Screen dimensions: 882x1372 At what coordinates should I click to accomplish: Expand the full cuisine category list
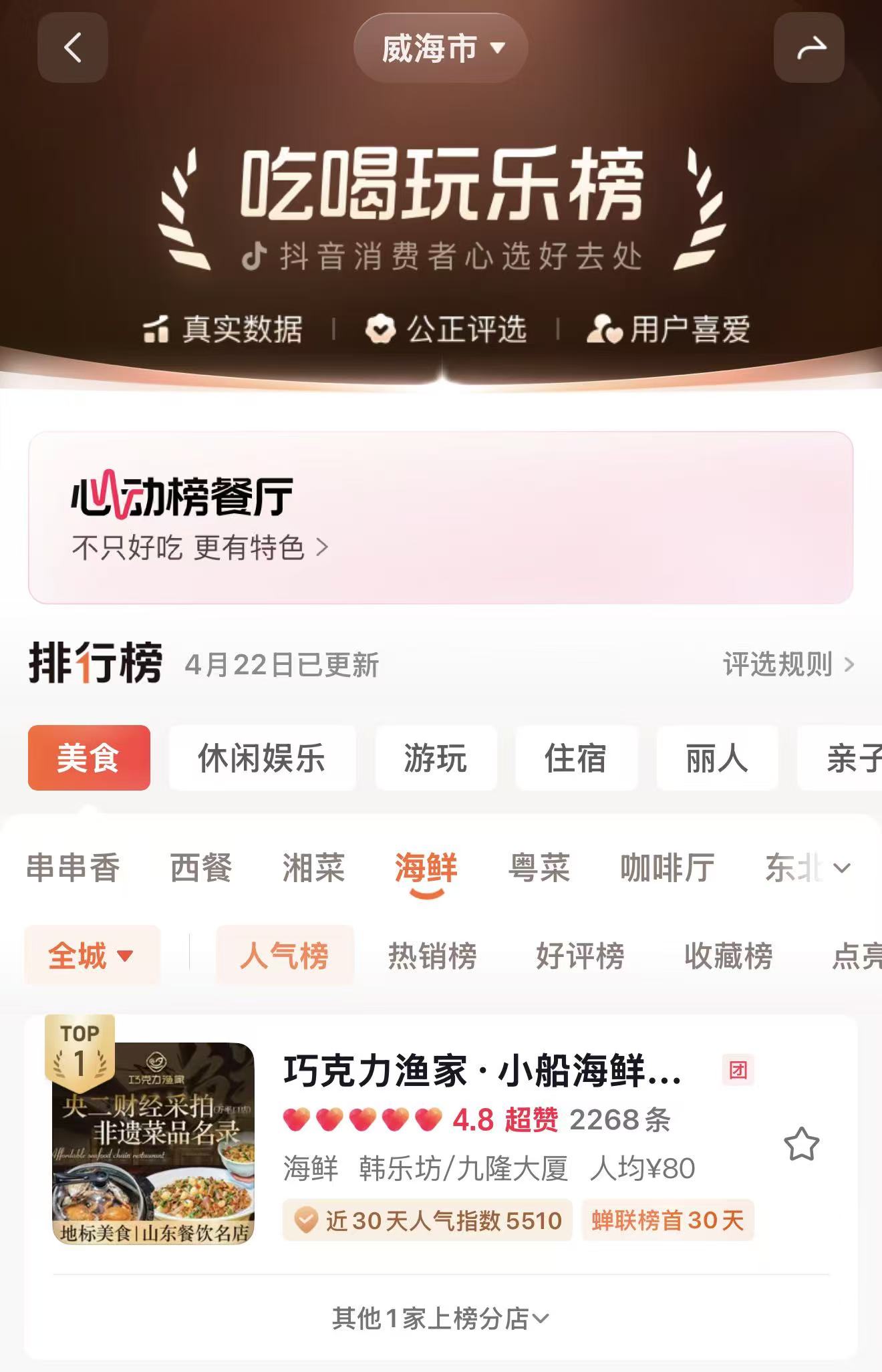[x=842, y=868]
